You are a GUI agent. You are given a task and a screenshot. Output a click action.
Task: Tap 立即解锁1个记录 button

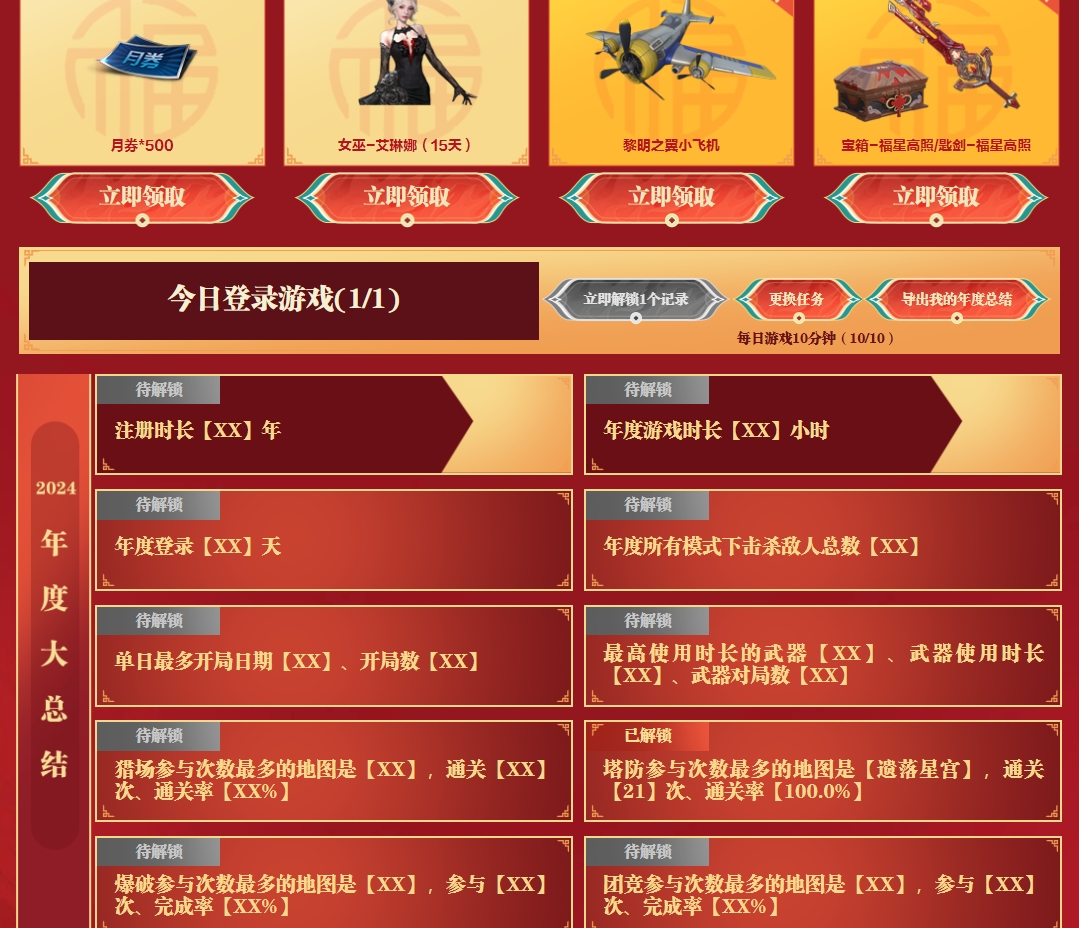(x=636, y=299)
